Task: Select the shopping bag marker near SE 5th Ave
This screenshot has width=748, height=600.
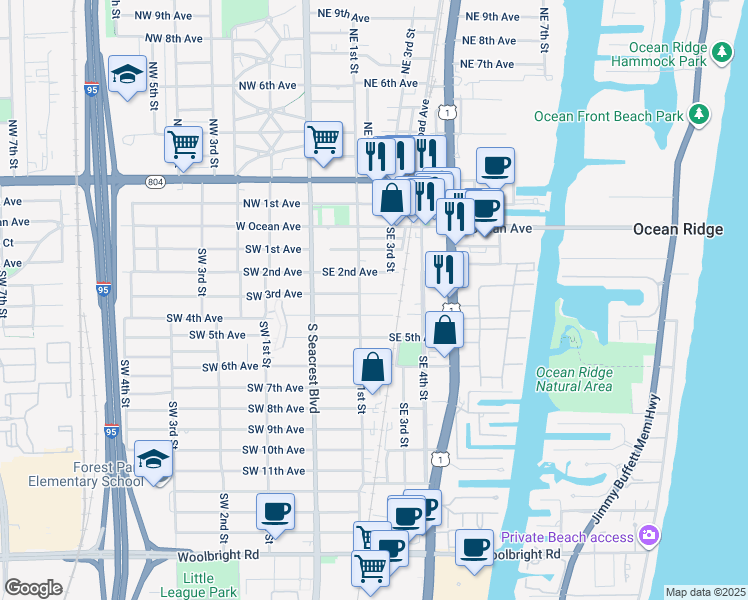Action: [x=444, y=329]
